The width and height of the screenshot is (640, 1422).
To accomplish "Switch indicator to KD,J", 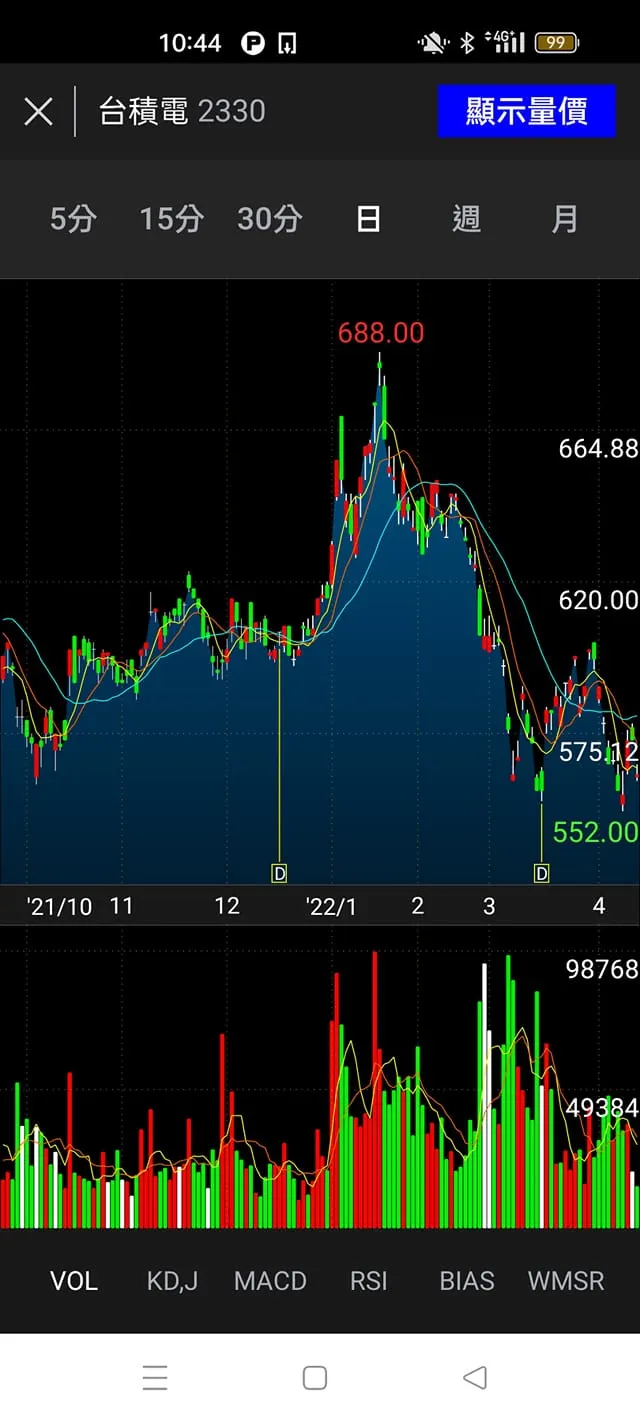I will click(x=172, y=1281).
